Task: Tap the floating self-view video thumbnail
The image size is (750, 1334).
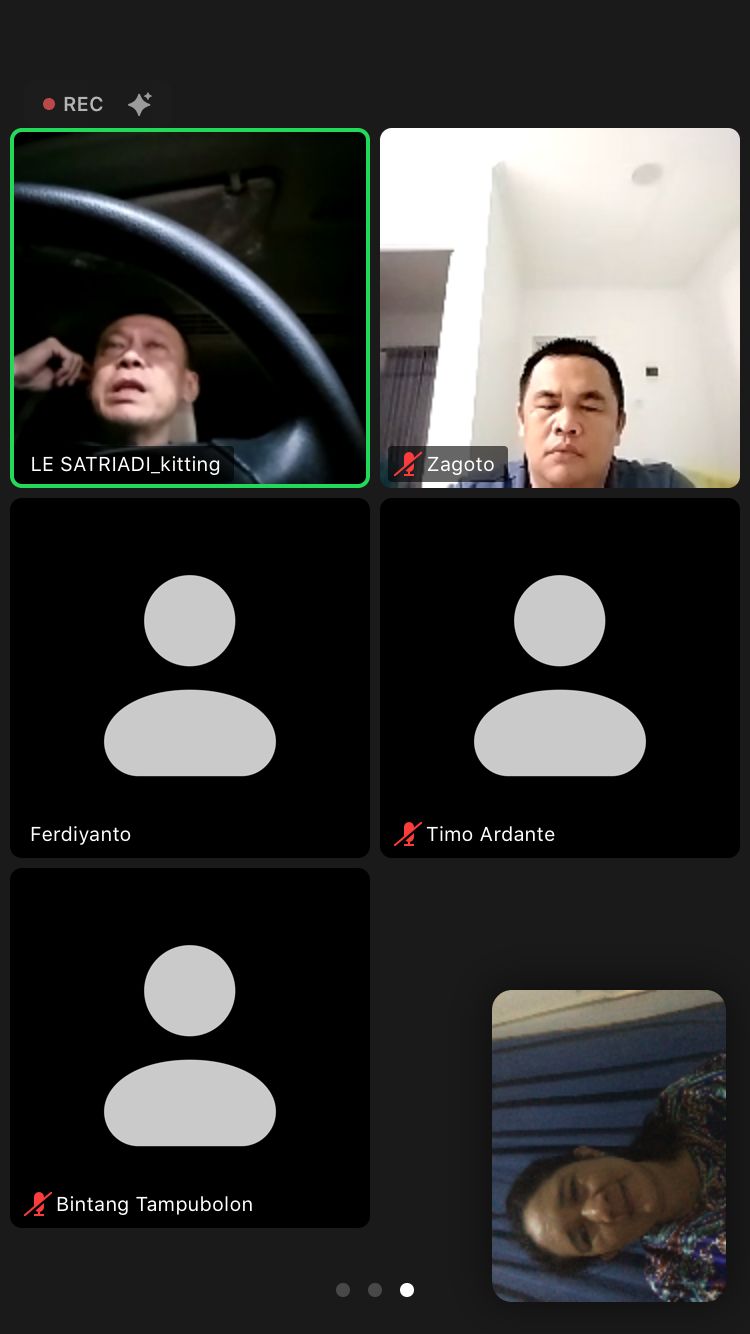Action: pyautogui.click(x=608, y=1146)
